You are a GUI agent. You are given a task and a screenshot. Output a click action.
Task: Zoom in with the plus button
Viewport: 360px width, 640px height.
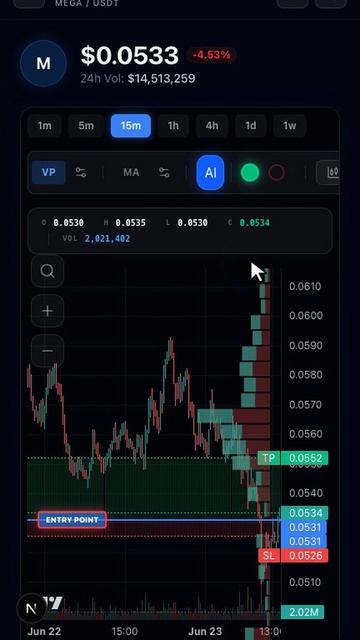47,311
